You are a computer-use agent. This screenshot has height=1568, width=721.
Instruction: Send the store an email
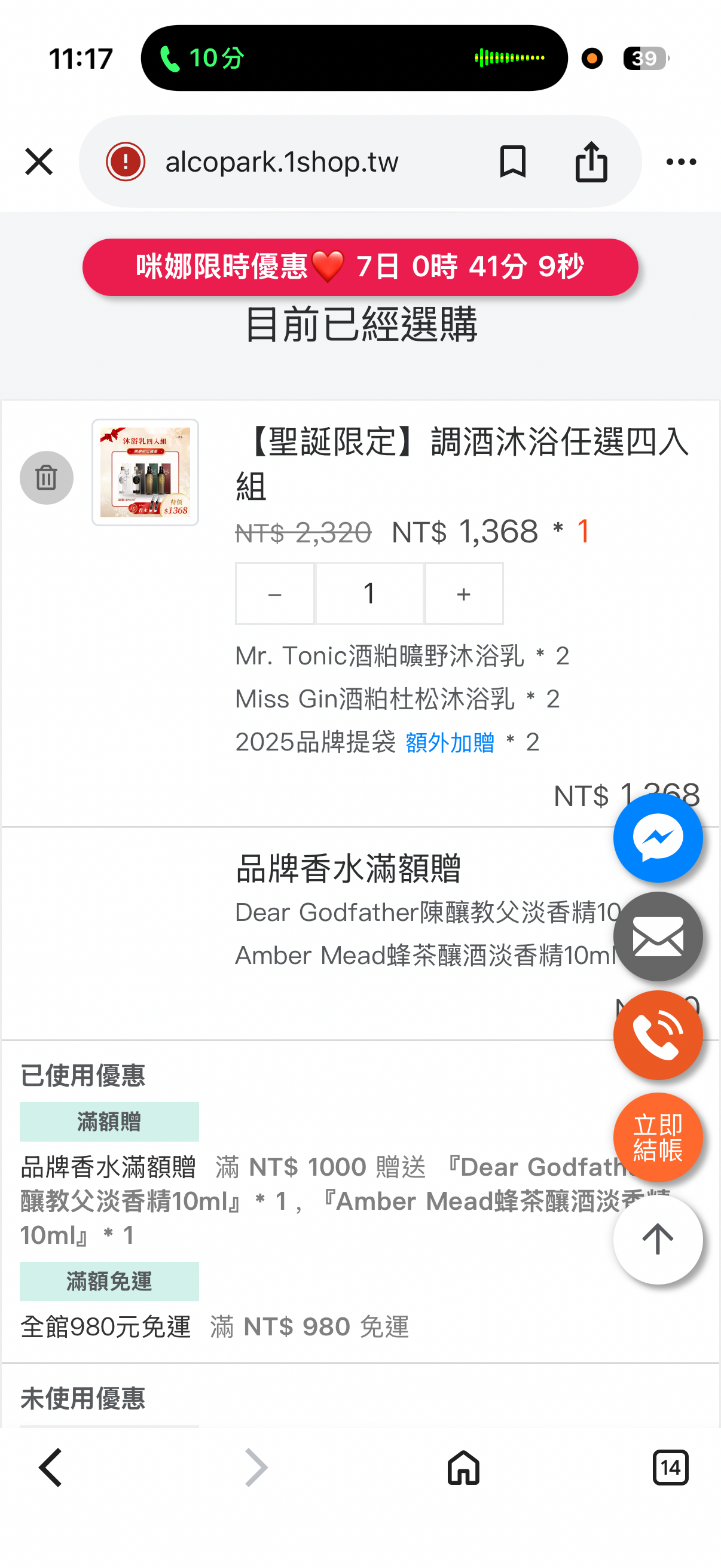(x=658, y=936)
